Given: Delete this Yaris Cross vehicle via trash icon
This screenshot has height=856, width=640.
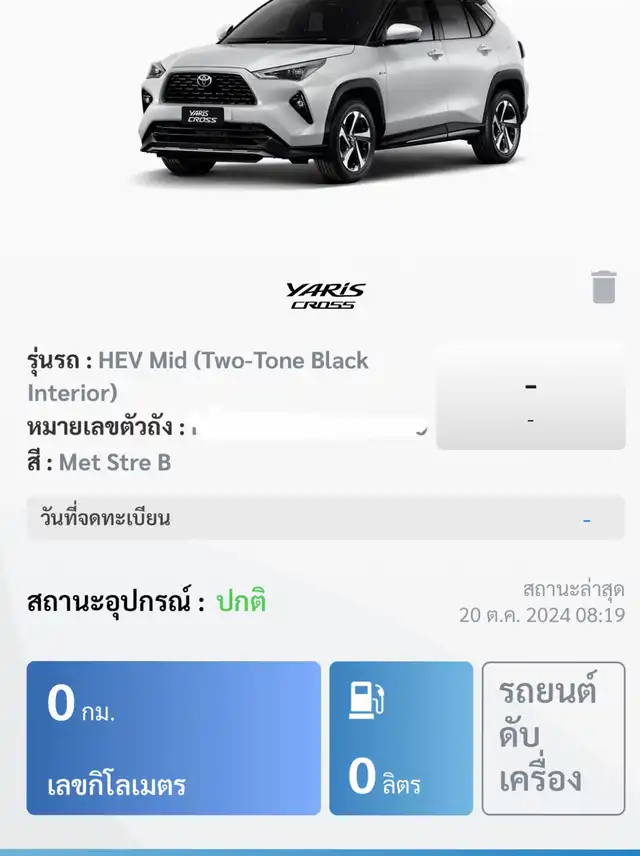Looking at the screenshot, I should click(604, 287).
